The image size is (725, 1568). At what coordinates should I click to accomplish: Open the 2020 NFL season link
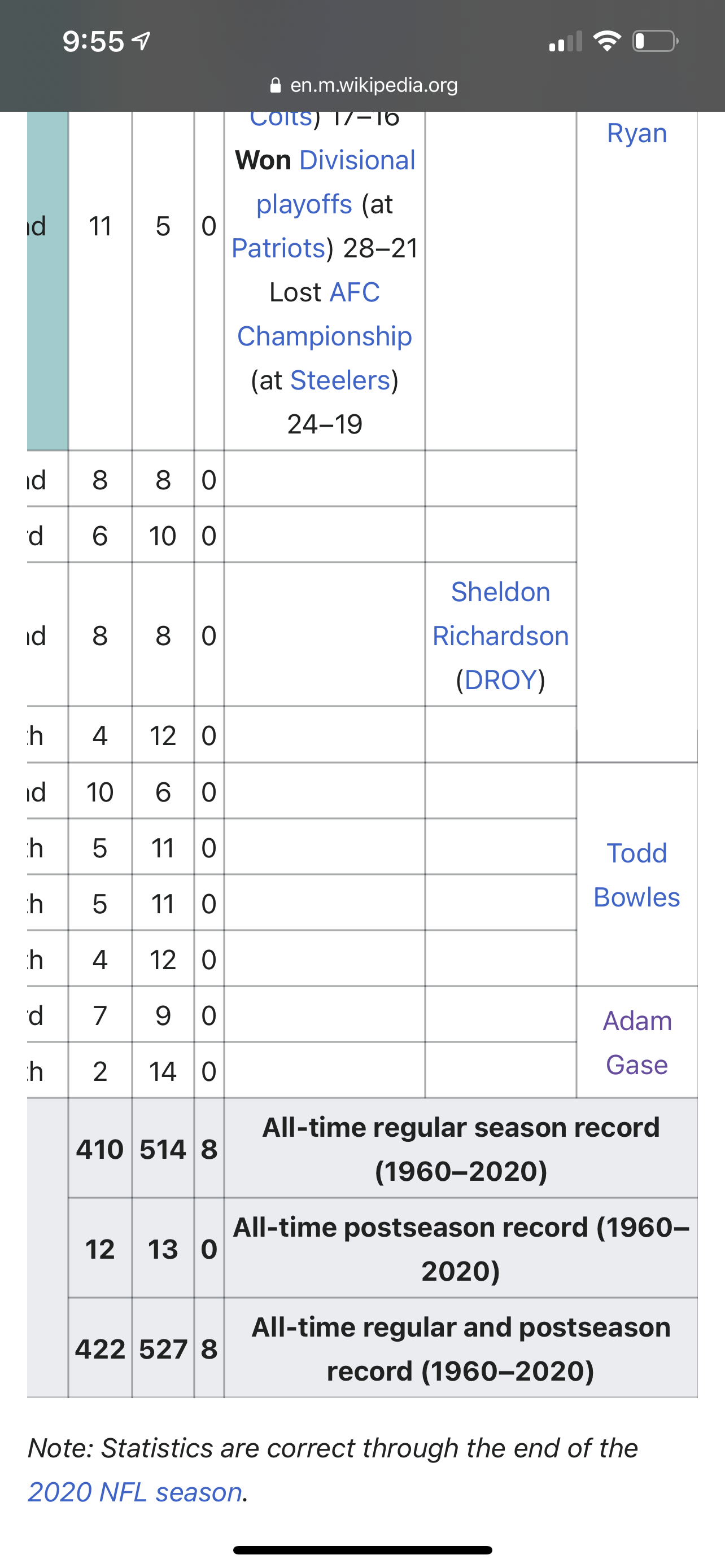pos(135,1492)
